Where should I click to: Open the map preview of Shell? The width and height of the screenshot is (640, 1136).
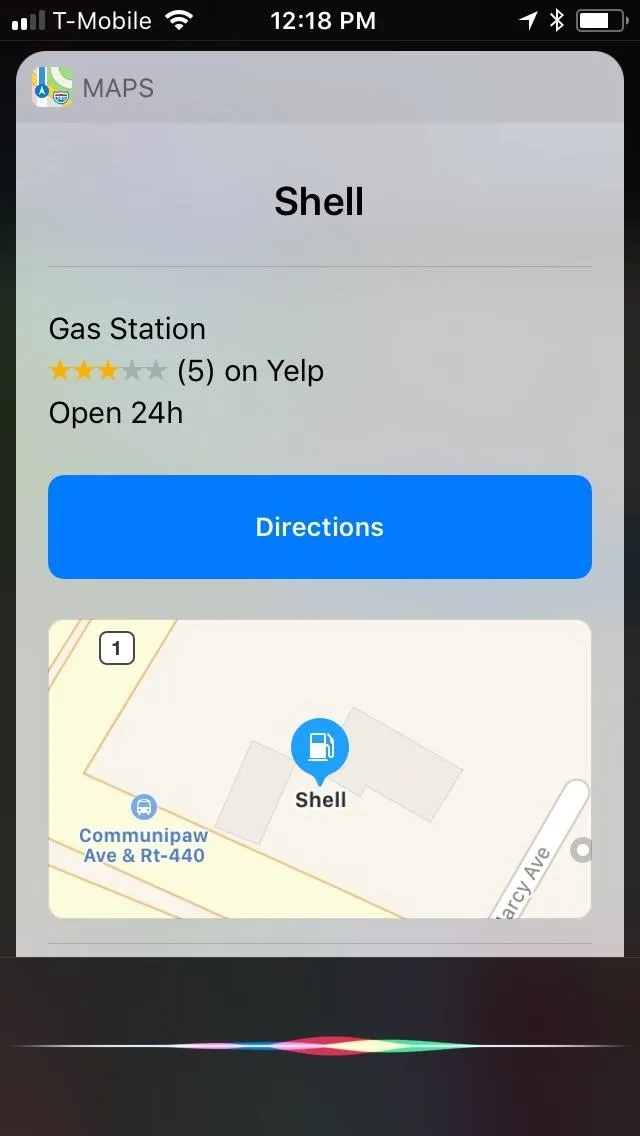coord(320,769)
